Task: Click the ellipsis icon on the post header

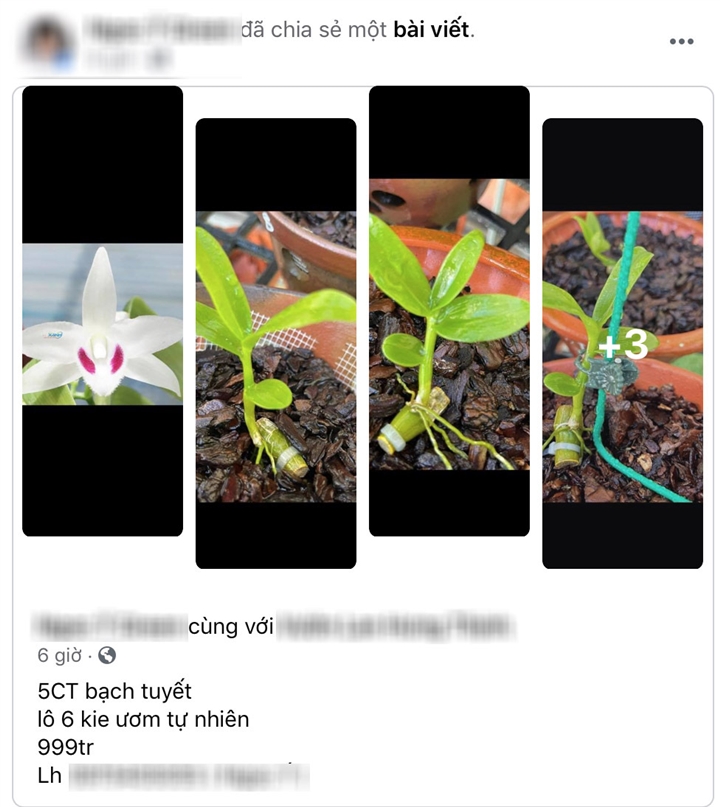Action: [x=683, y=41]
